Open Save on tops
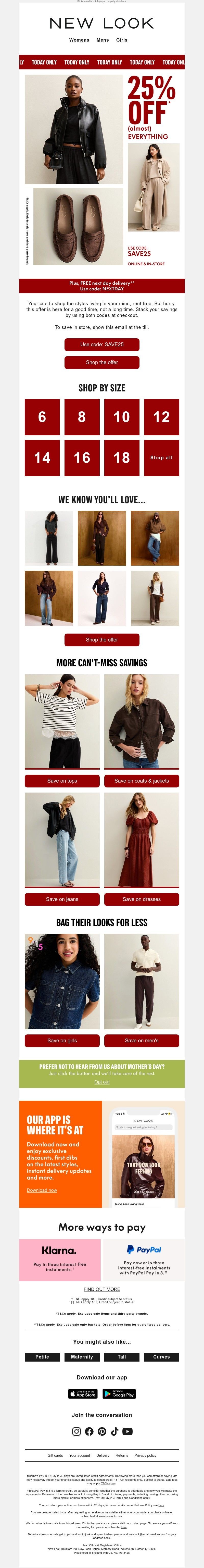This screenshot has width=204, height=1568. [x=62, y=781]
